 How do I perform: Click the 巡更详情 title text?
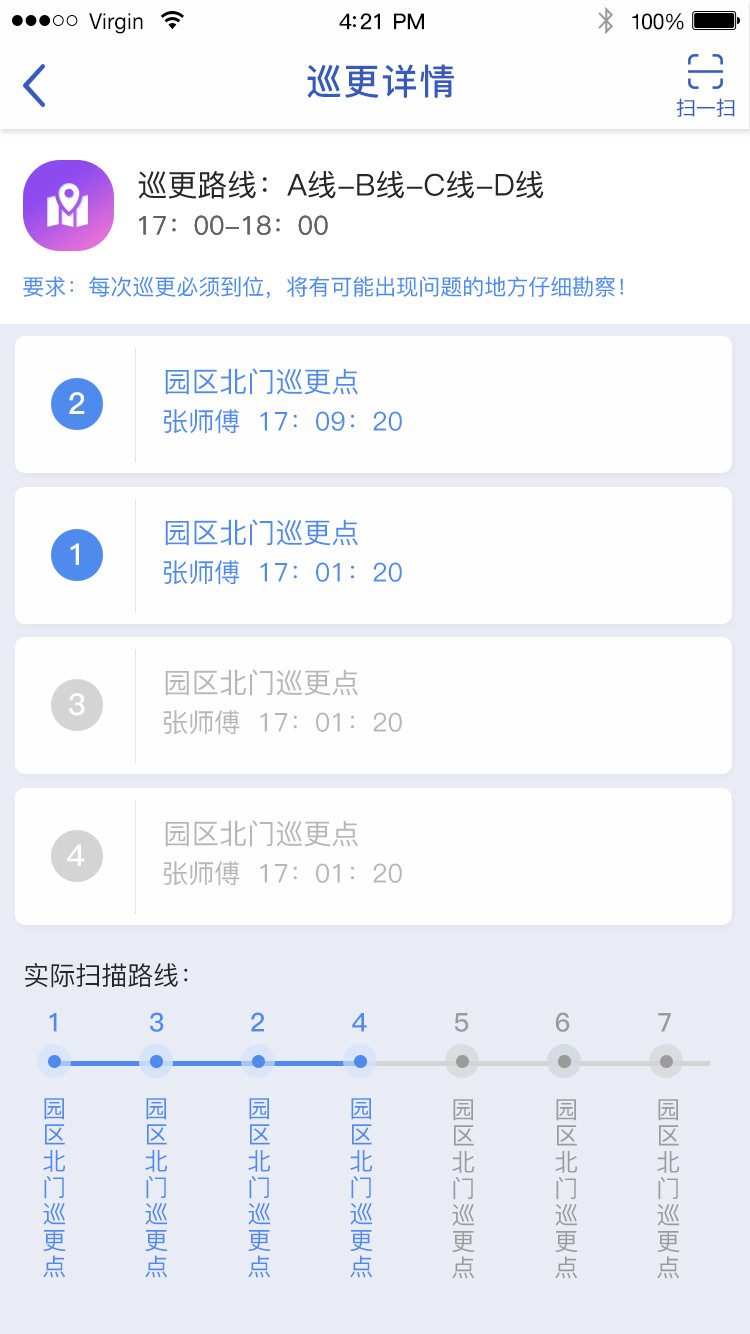(375, 80)
